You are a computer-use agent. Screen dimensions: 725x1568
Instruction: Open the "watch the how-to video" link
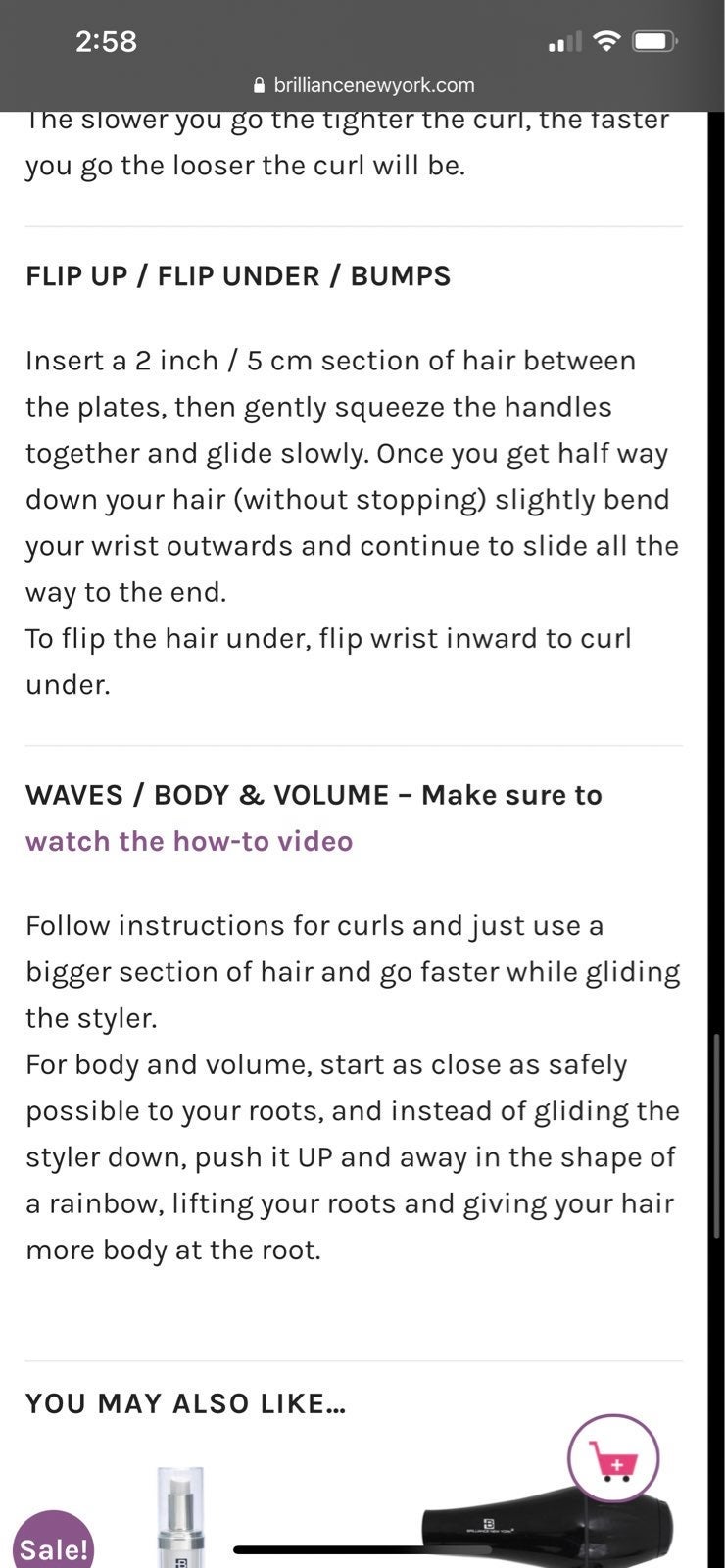click(x=189, y=841)
